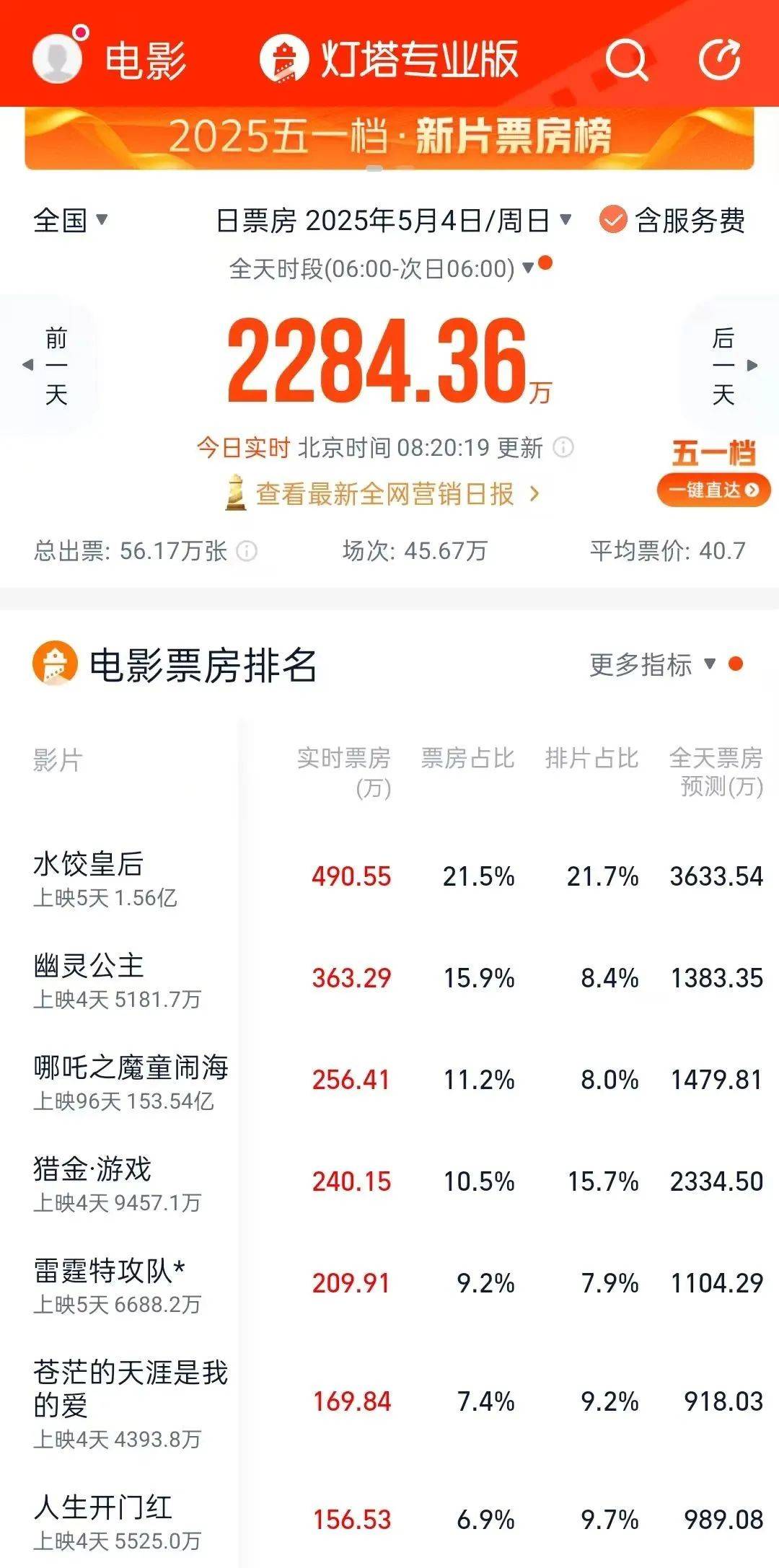Screen dimensions: 779x1568
Task: Open the 水饺皇后 movie row
Action: [389, 877]
